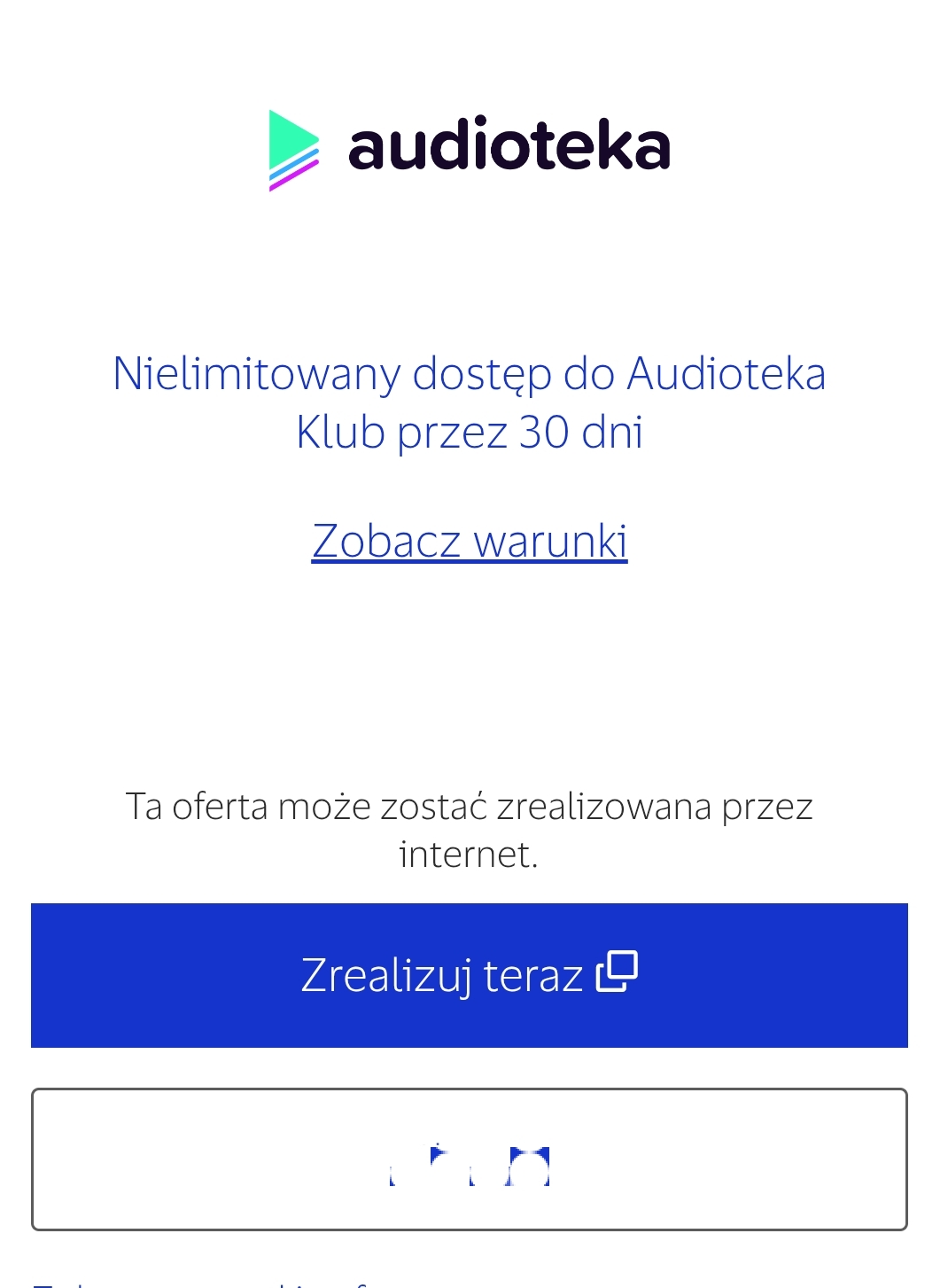This screenshot has height=1288, width=948.
Task: Tap the blue "Zrealizuj teraz" button
Action: 470,975
